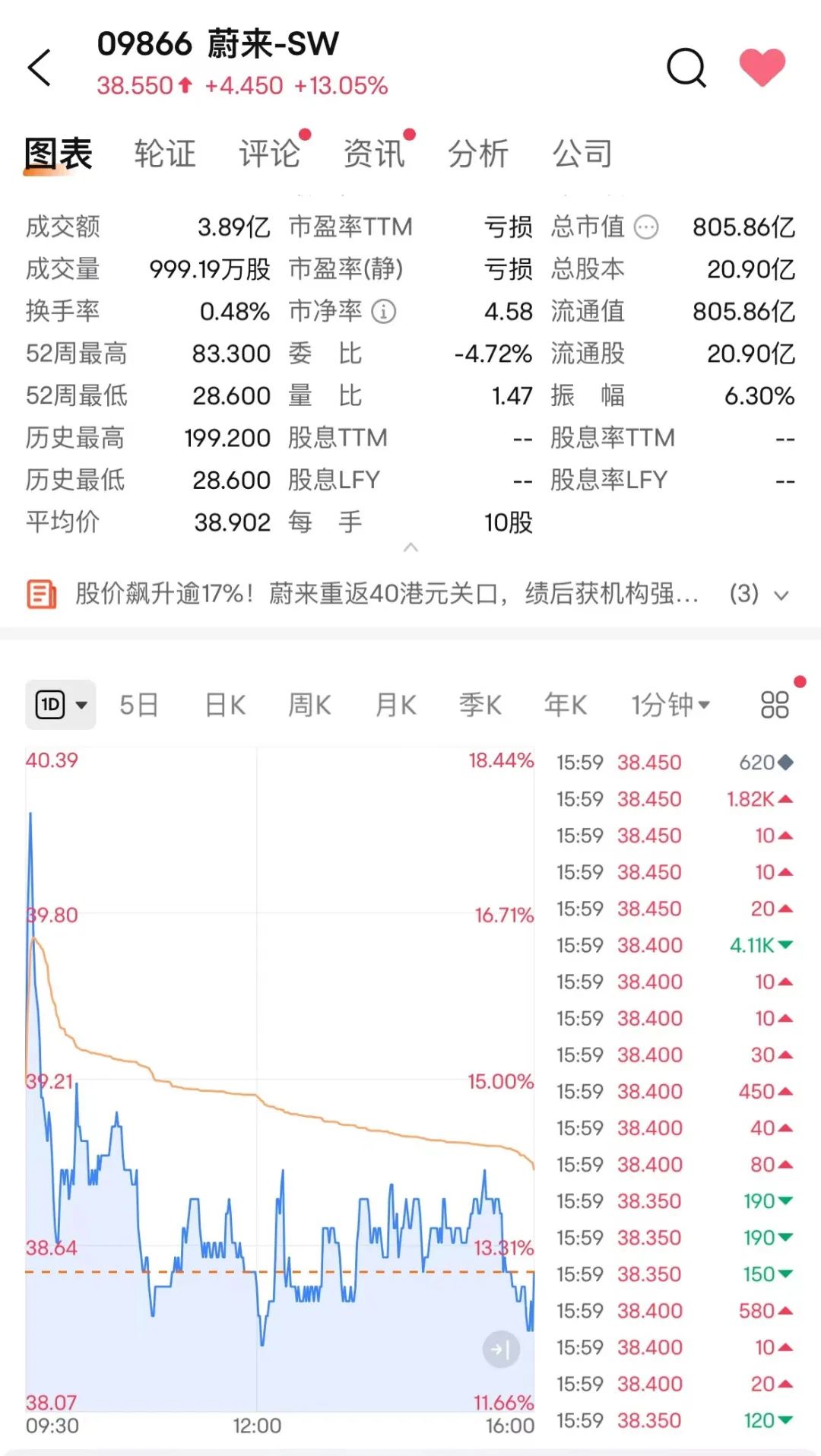Collapse the stock details panel

pyautogui.click(x=410, y=547)
